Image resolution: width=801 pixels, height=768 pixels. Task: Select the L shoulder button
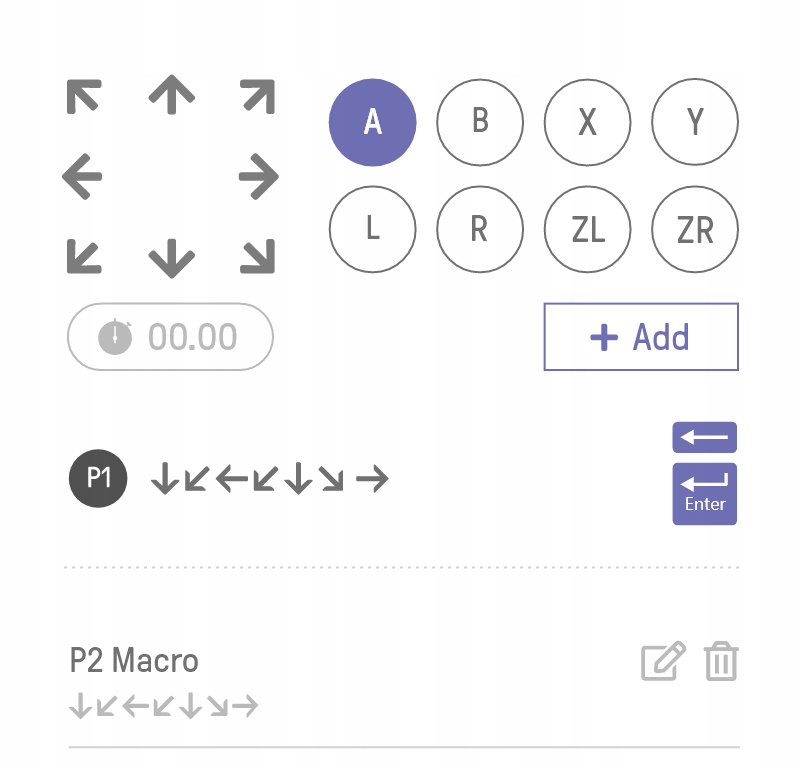tap(373, 229)
